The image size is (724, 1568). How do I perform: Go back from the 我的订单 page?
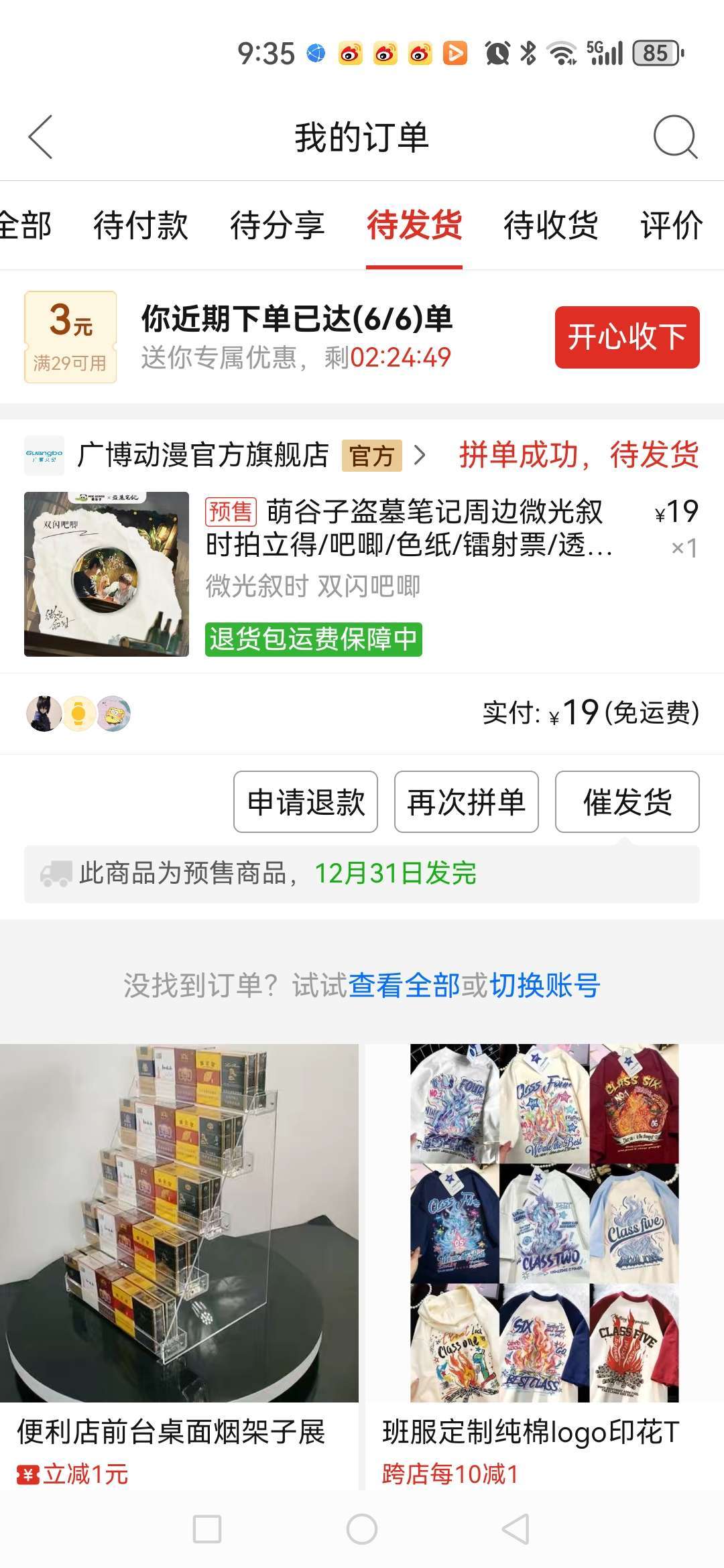pyautogui.click(x=41, y=137)
